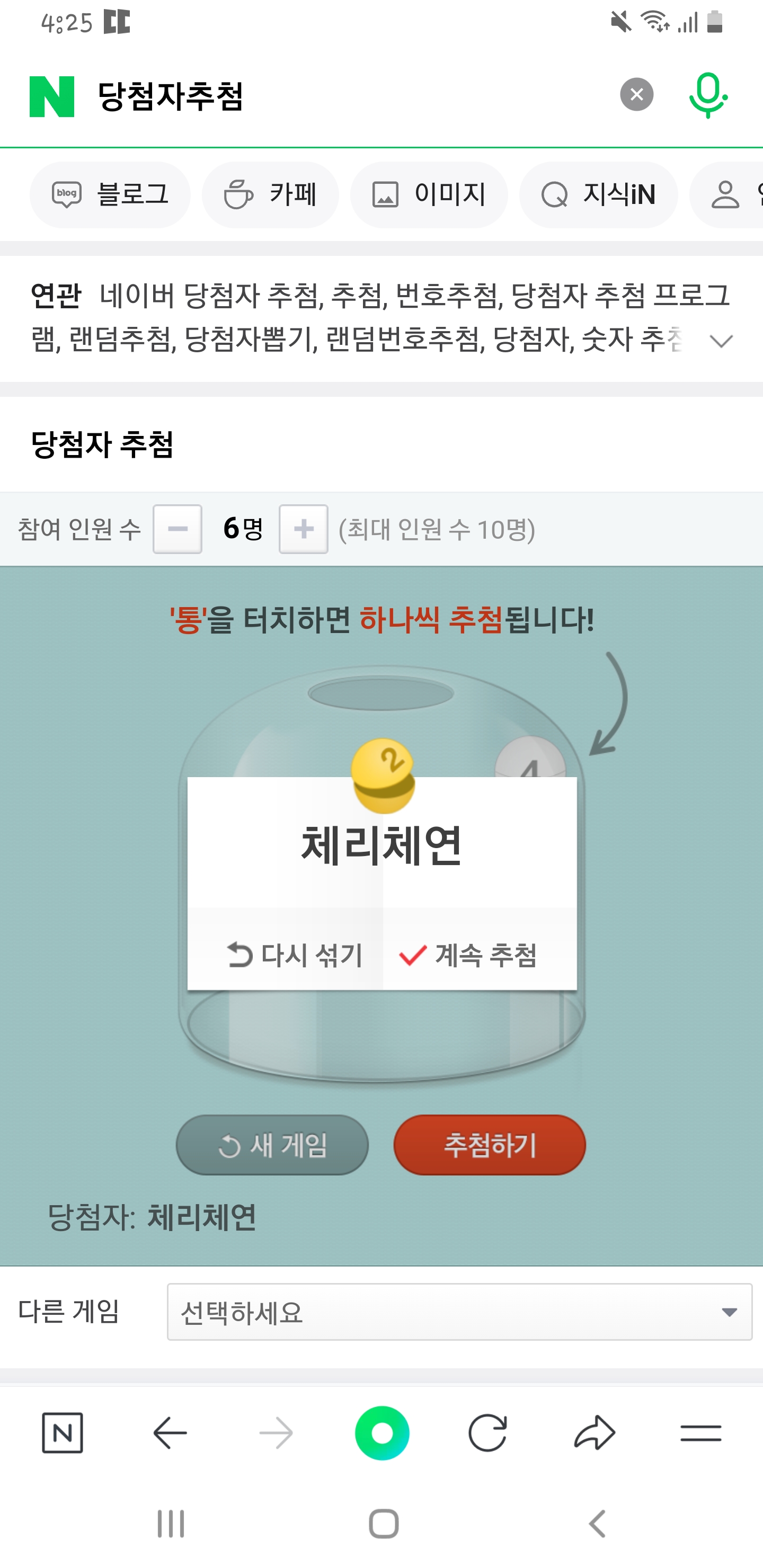Share this page
The image size is (763, 1568).
[x=595, y=1433]
